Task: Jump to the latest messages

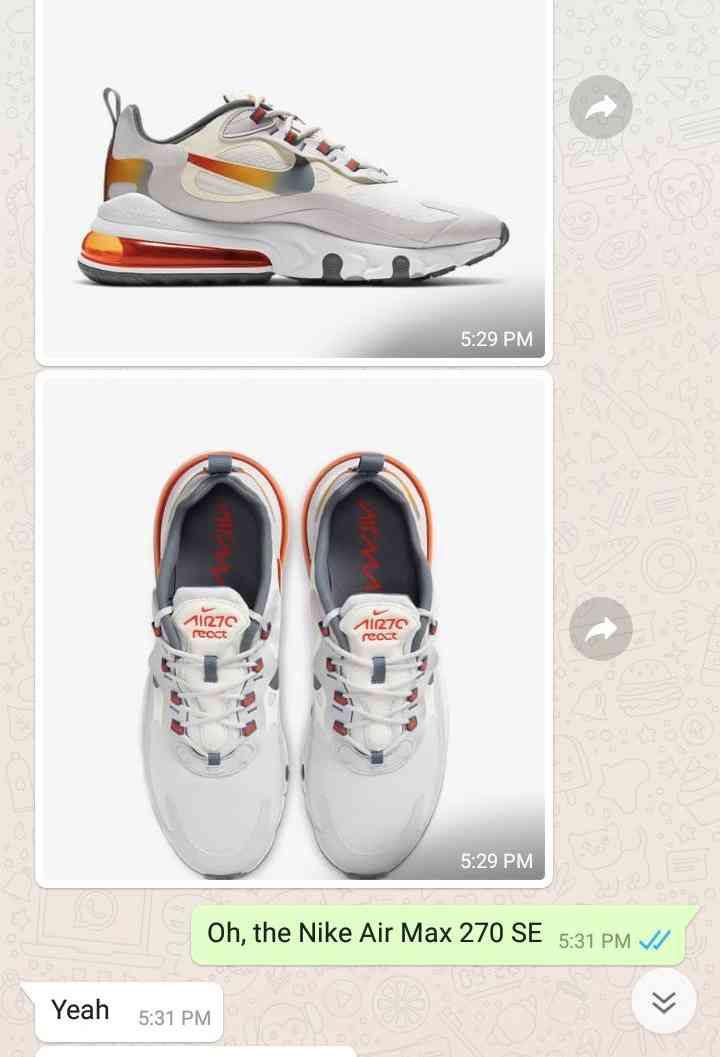Action: click(664, 1001)
